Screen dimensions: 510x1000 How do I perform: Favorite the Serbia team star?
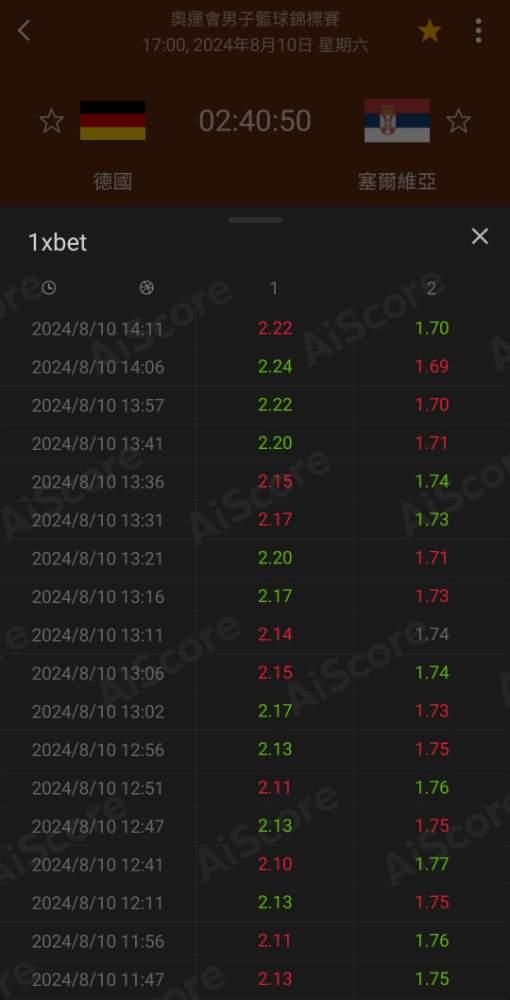click(458, 121)
